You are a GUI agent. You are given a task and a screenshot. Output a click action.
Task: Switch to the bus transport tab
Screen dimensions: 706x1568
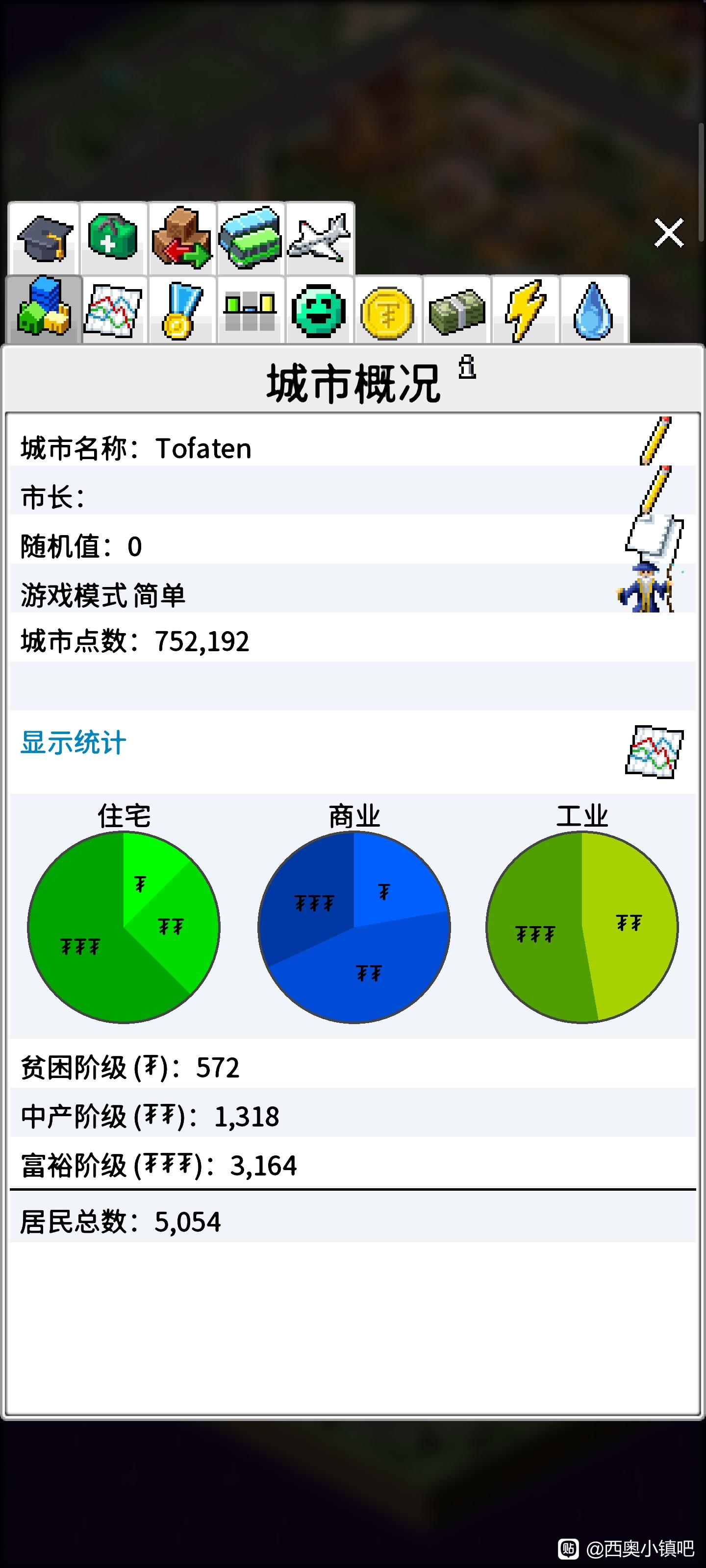point(251,238)
